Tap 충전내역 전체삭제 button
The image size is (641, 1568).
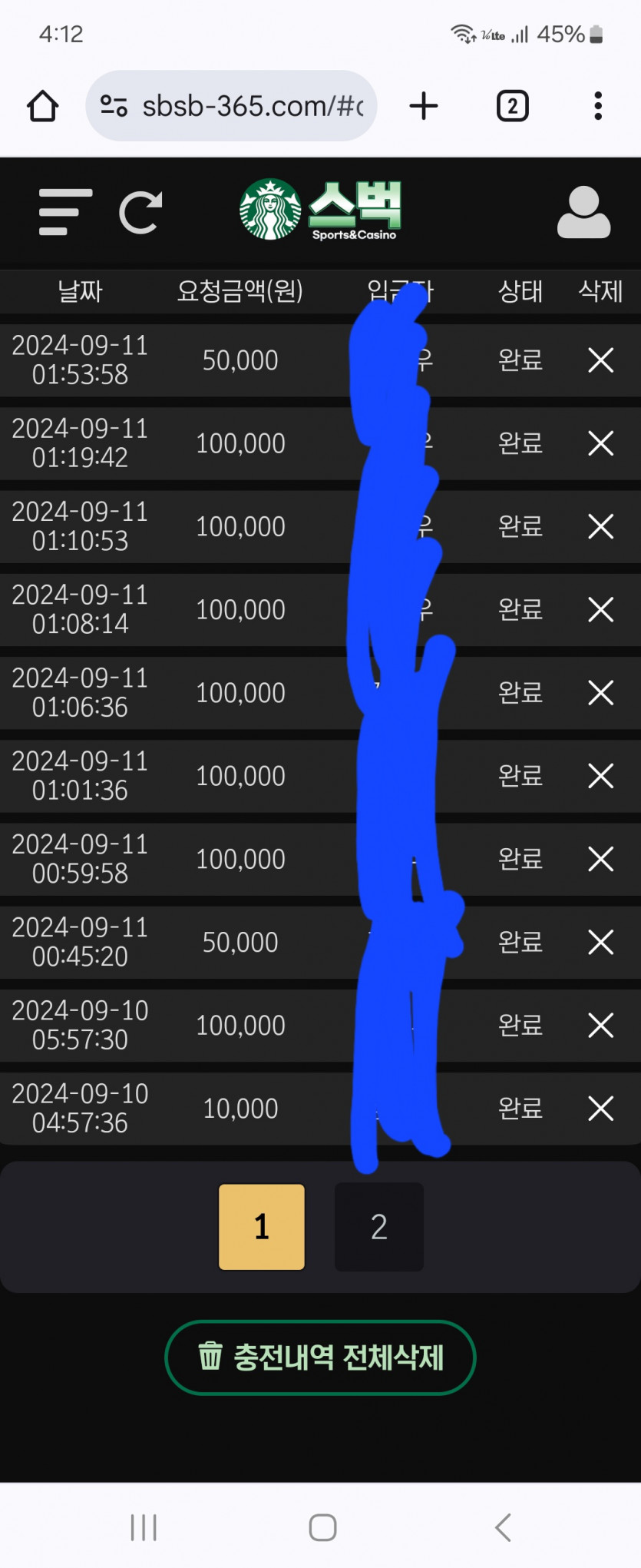click(x=320, y=1357)
